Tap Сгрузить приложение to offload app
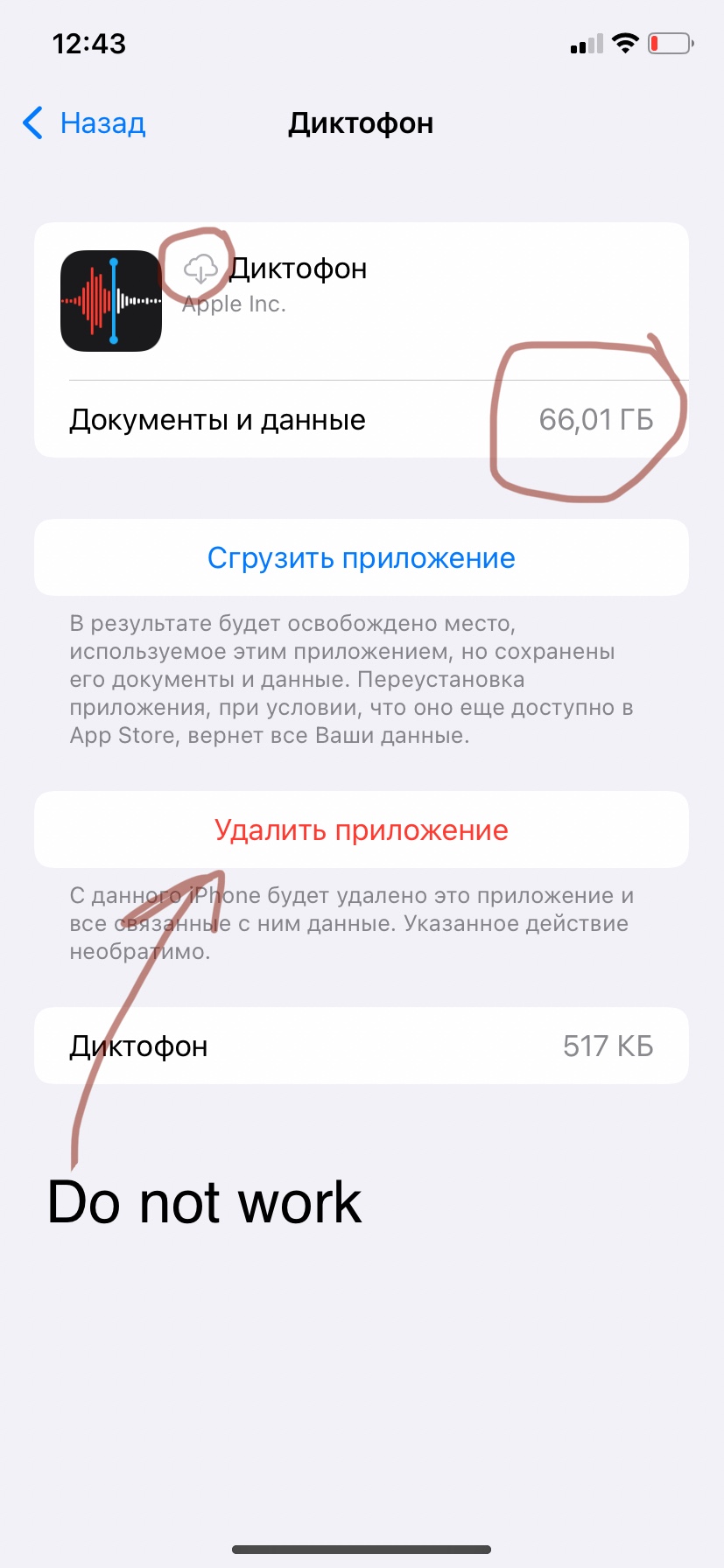This screenshot has height=1568, width=724. coord(362,557)
